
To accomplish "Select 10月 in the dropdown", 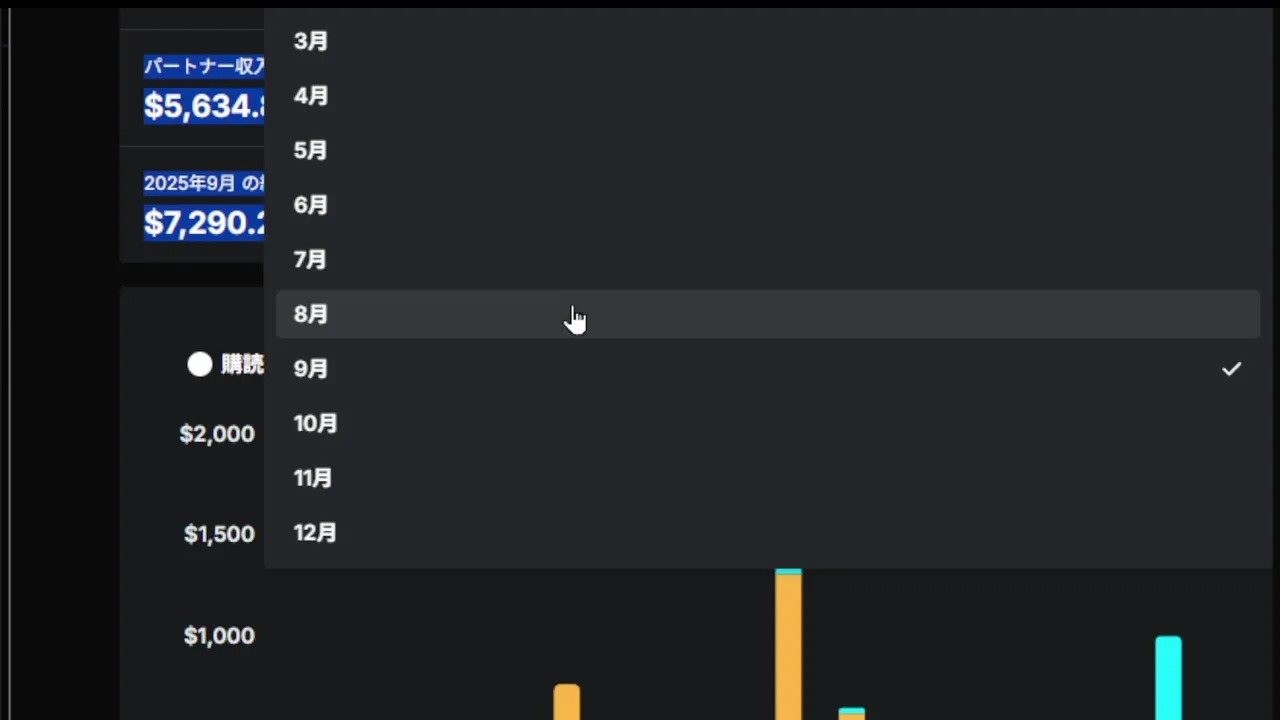I will [316, 423].
